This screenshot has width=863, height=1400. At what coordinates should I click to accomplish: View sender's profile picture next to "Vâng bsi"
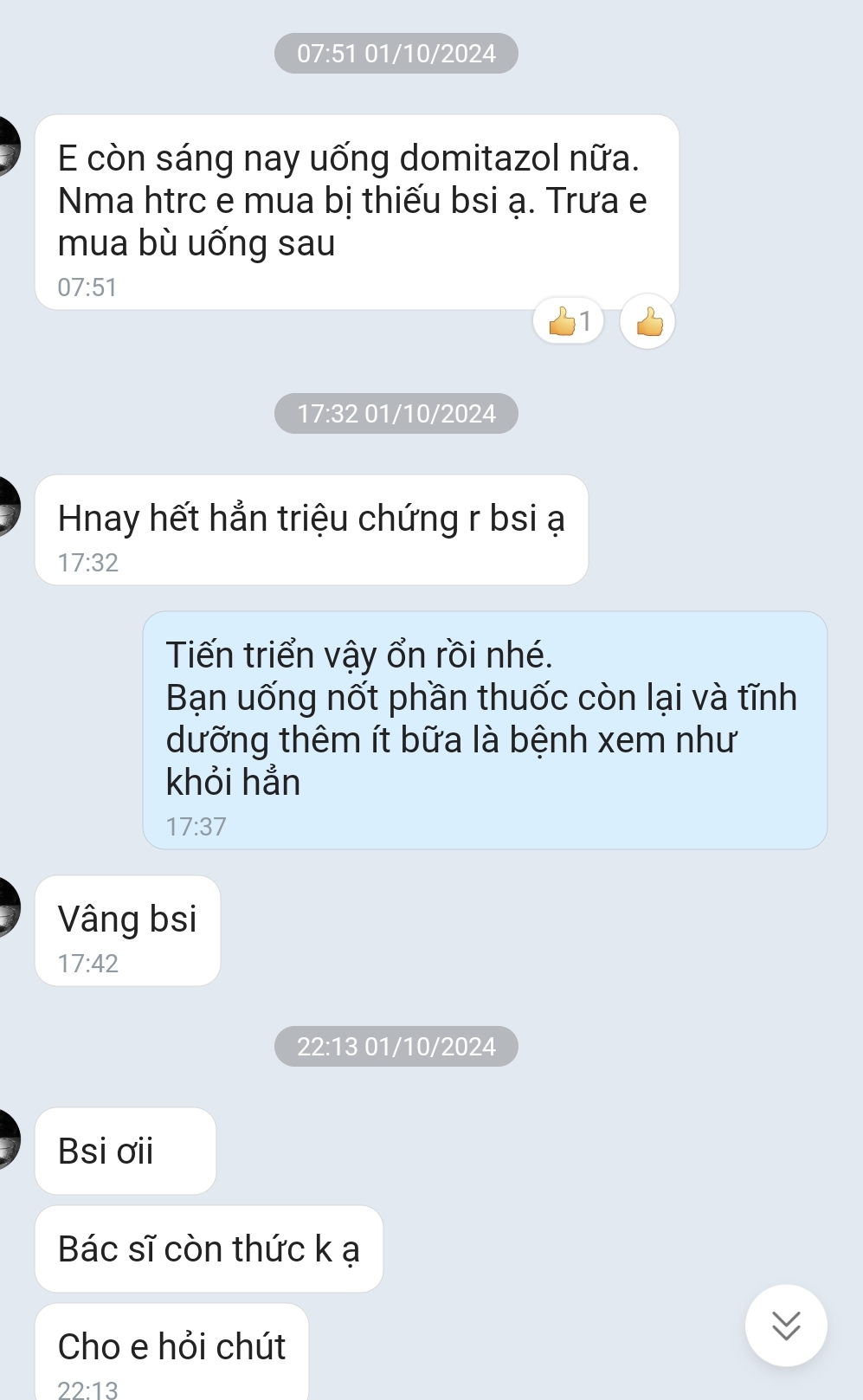(x=7, y=906)
